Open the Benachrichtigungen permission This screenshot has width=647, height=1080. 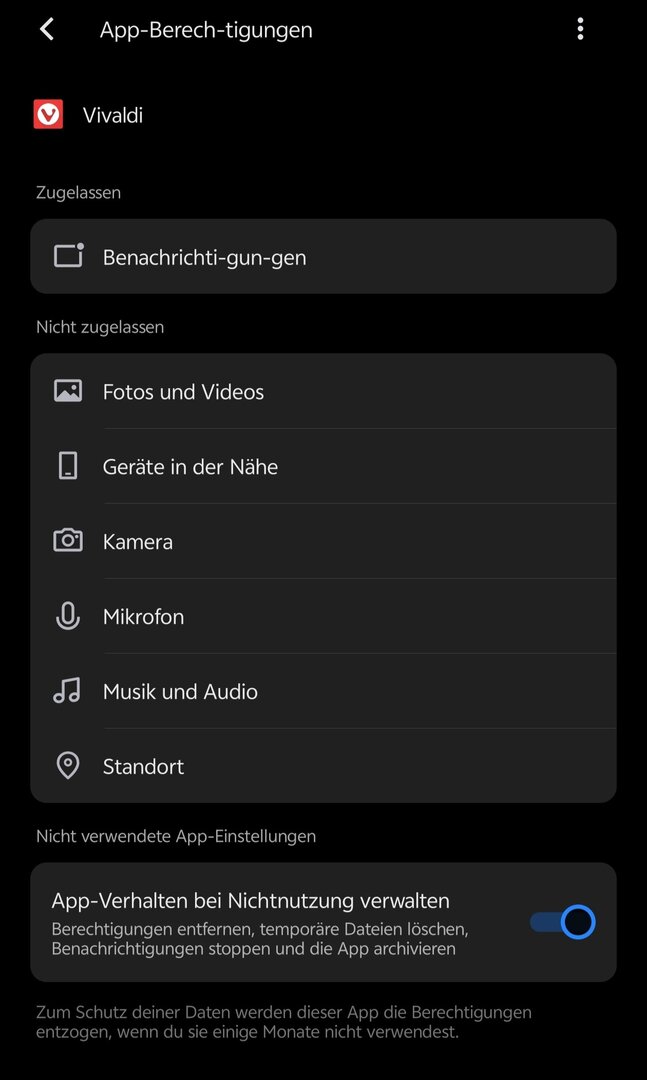pyautogui.click(x=323, y=257)
